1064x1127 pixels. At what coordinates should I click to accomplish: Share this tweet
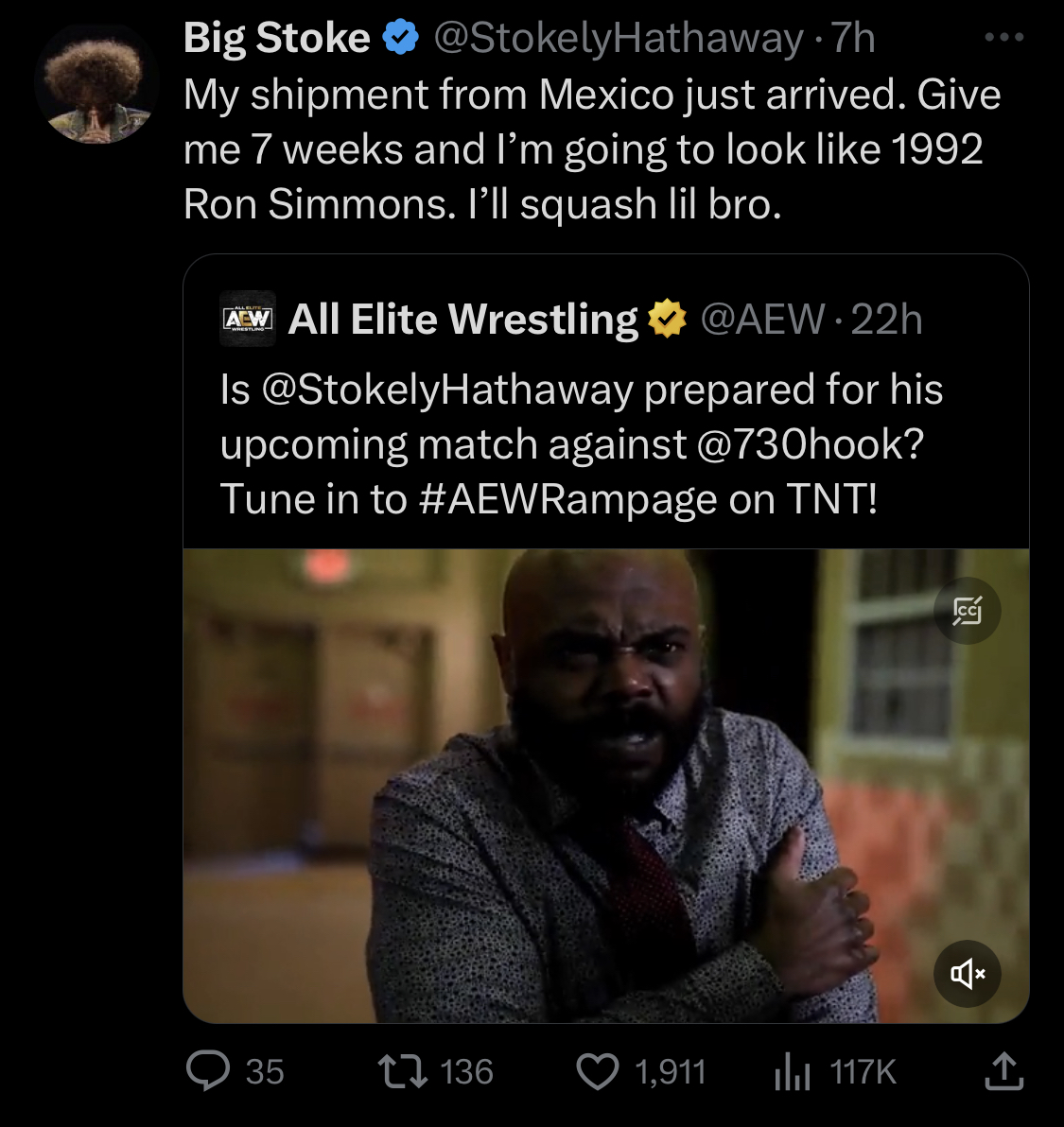(1003, 1072)
